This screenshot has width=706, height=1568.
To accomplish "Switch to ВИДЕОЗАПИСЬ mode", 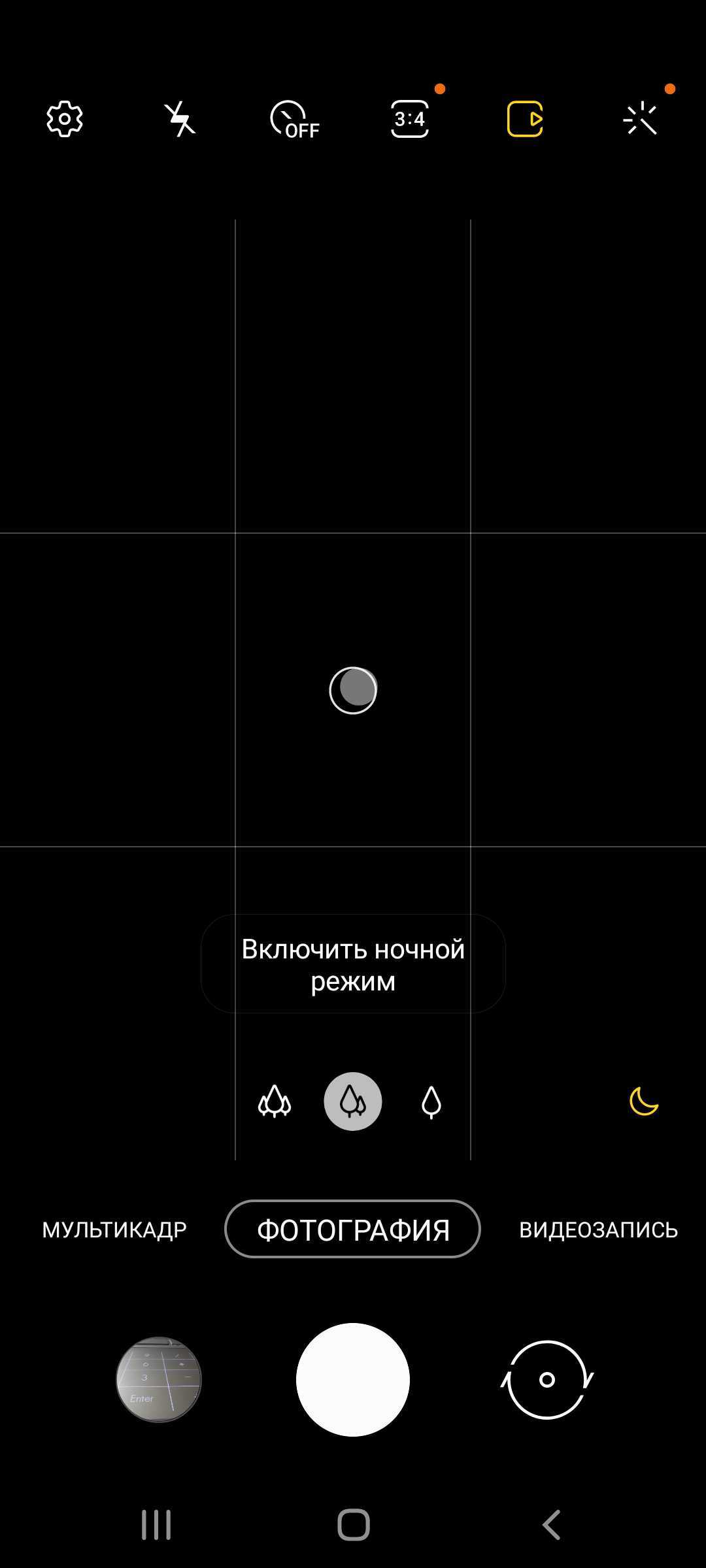I will (x=598, y=1230).
